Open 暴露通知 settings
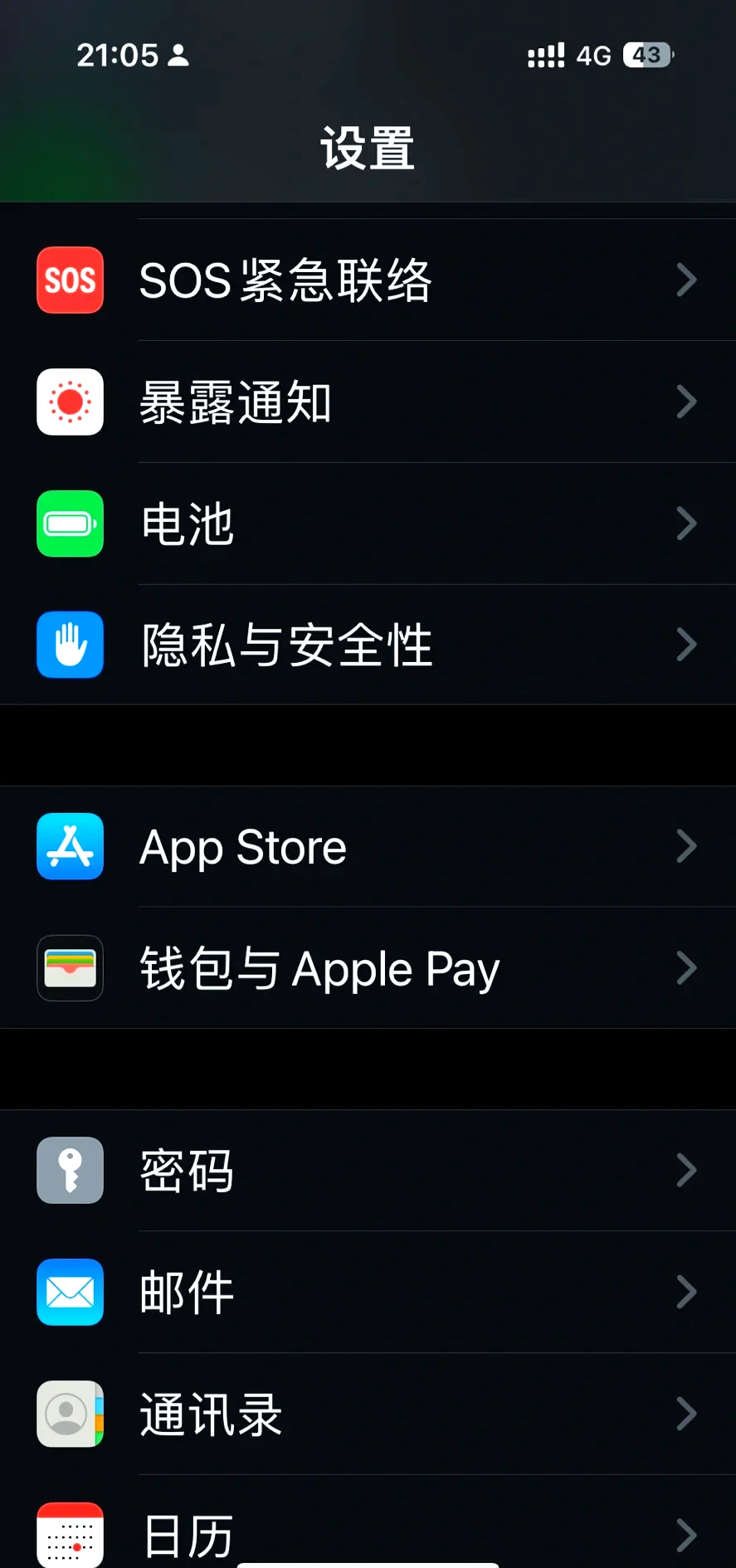Viewport: 736px width, 1568px height. click(x=368, y=402)
